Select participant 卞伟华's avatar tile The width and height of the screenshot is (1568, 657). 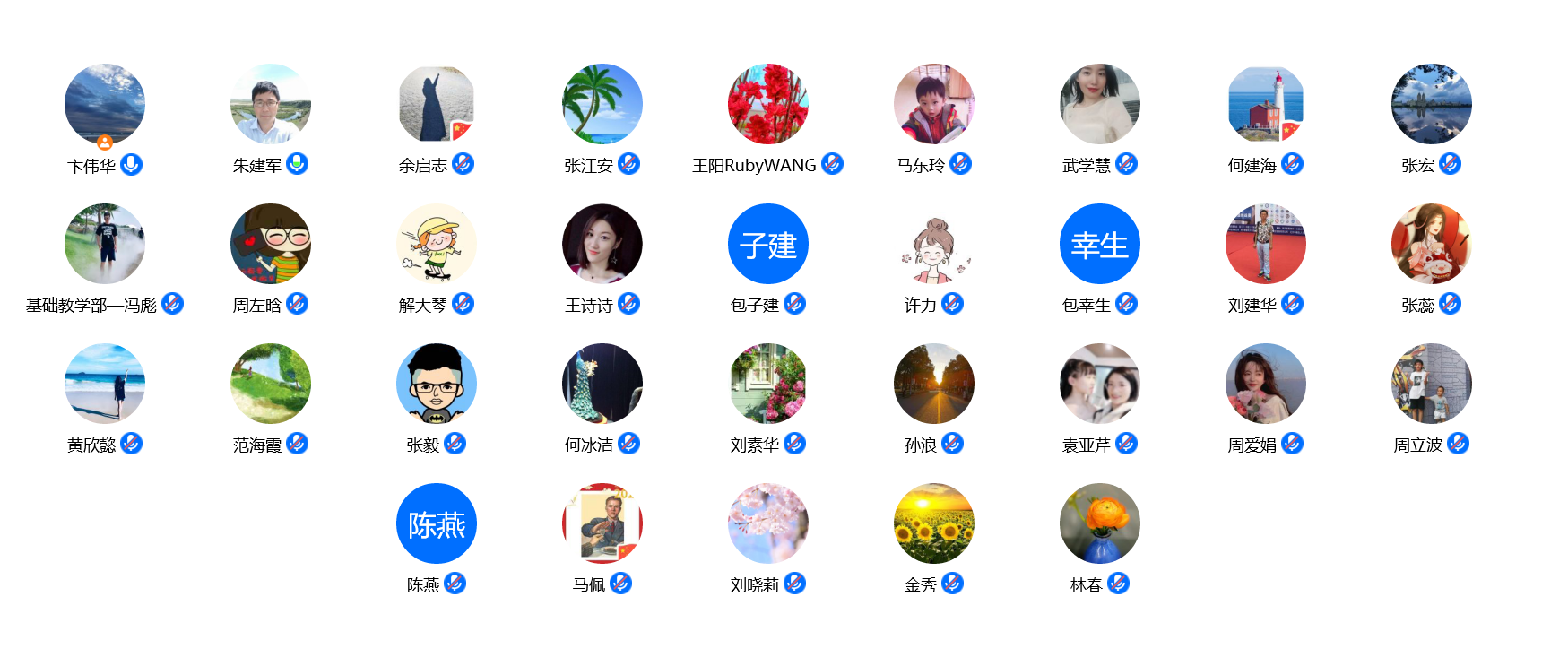click(105, 104)
